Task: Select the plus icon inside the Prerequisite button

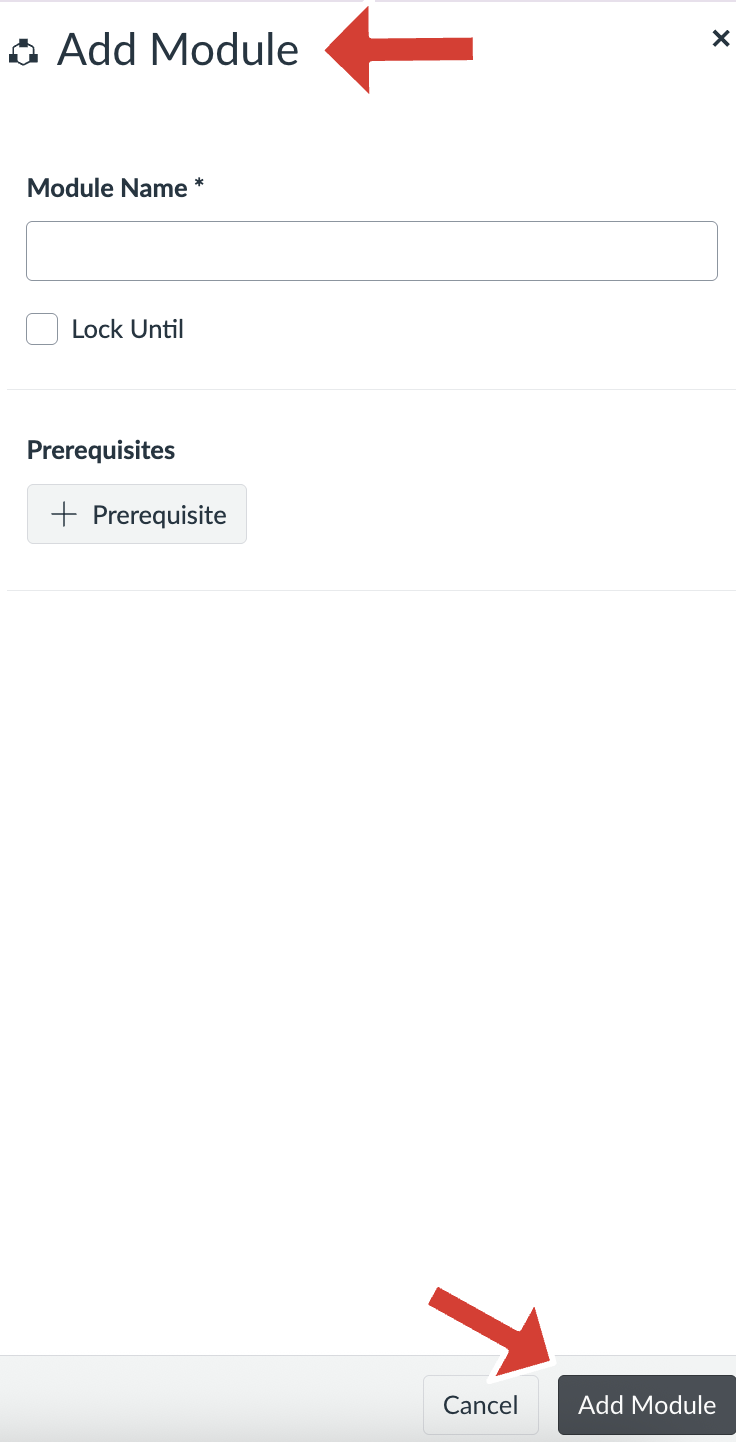Action: [x=63, y=513]
